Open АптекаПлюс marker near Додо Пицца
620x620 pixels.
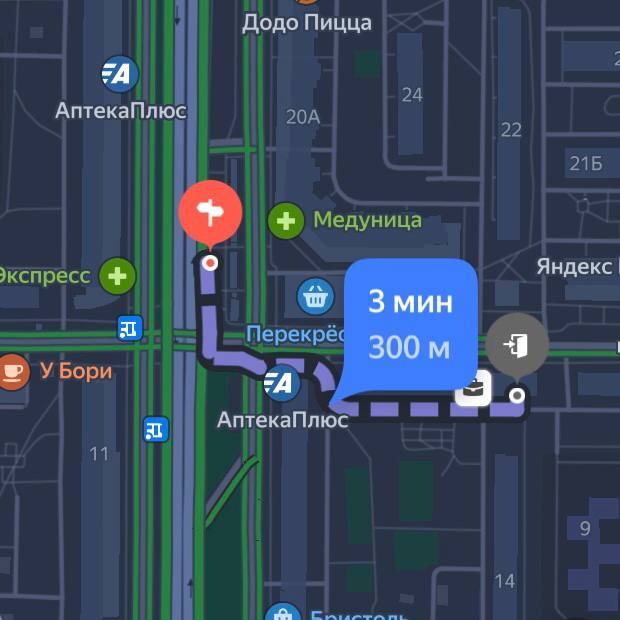pos(119,73)
